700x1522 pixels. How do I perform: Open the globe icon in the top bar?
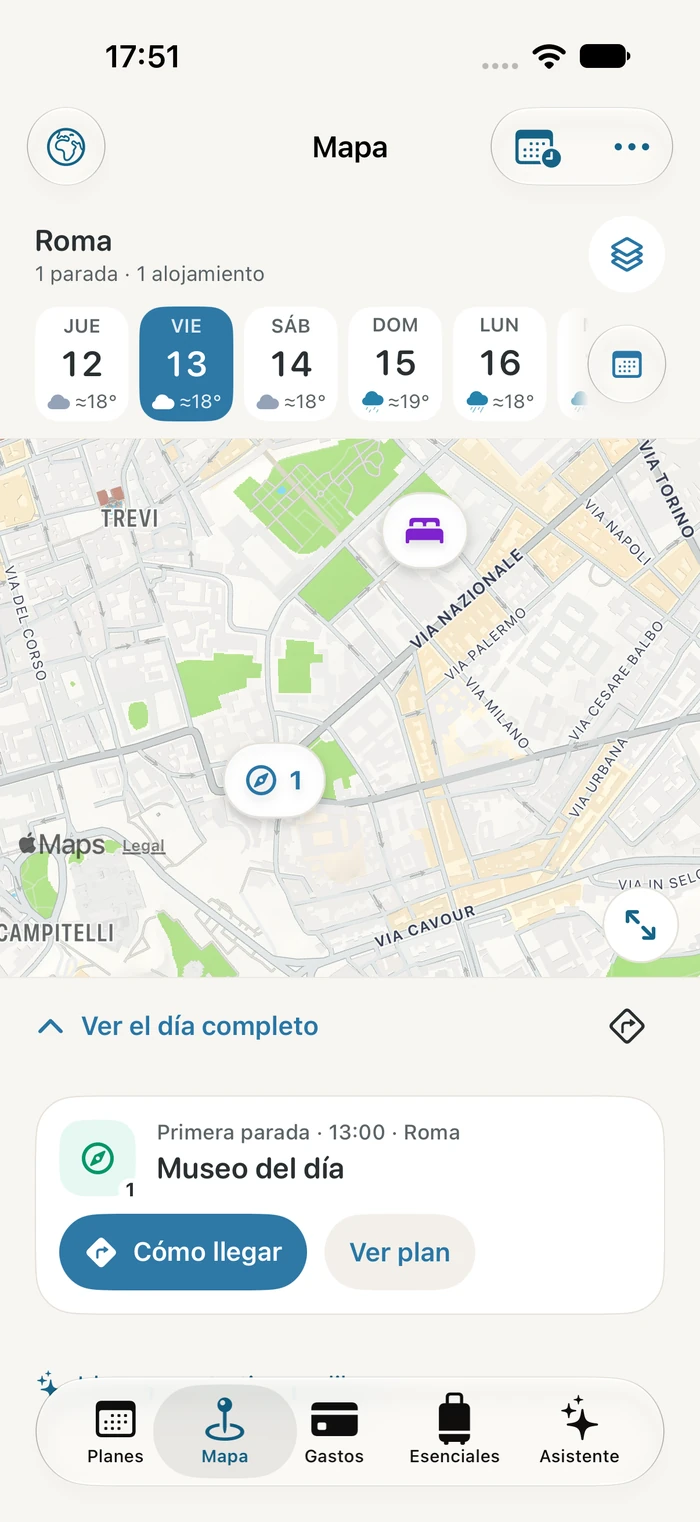click(x=66, y=147)
